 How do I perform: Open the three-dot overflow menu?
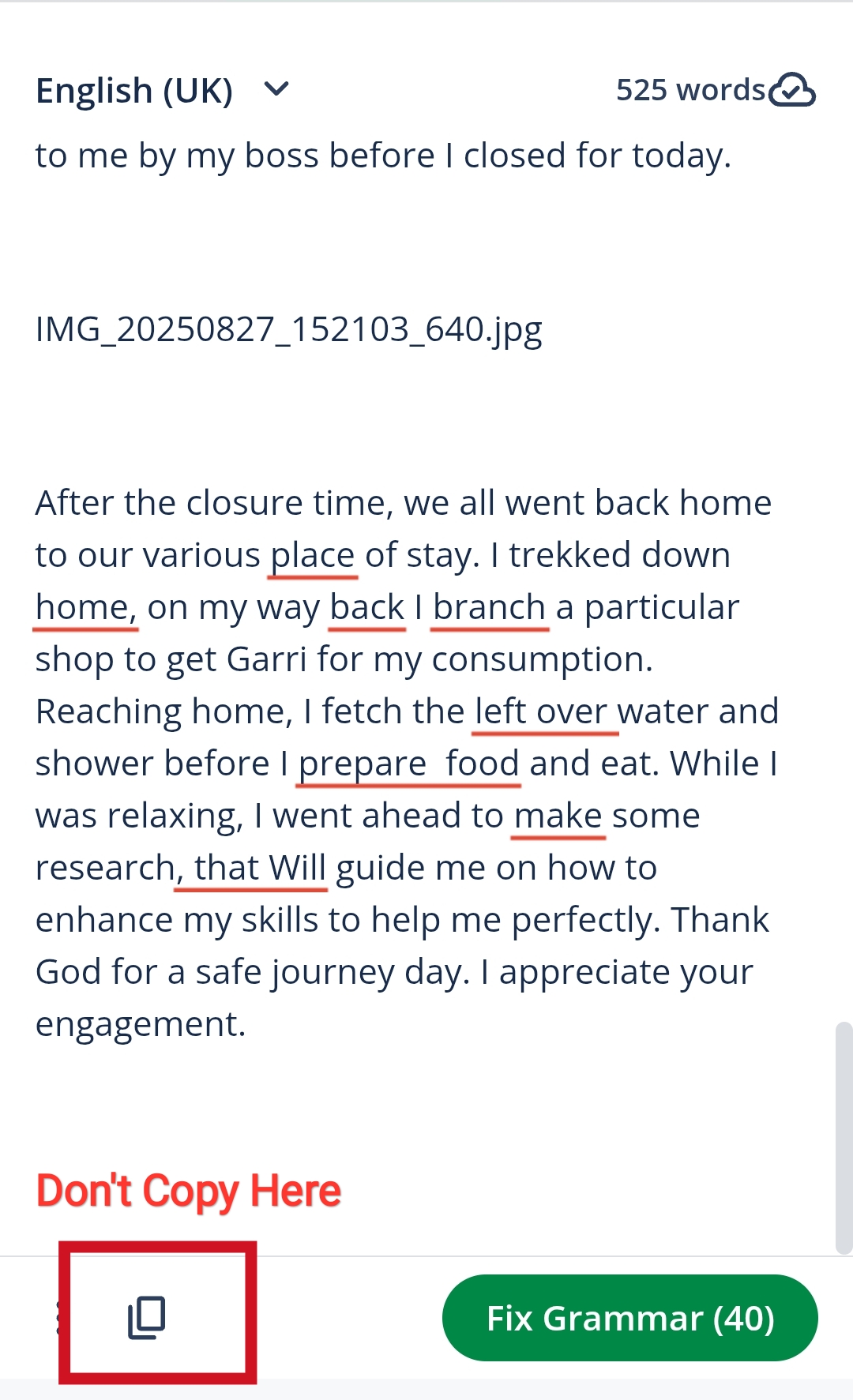[60, 1317]
